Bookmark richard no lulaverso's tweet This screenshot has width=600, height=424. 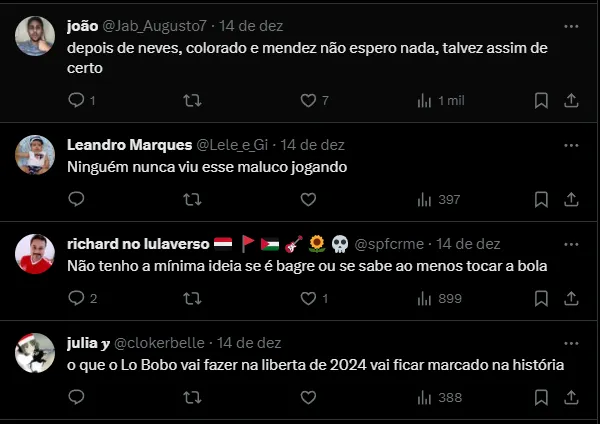pyautogui.click(x=541, y=298)
